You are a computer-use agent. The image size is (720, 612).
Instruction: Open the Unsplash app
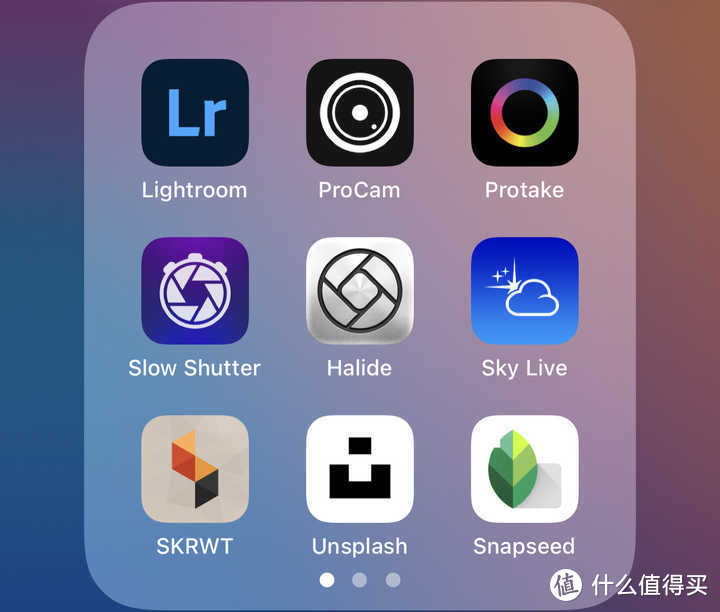coord(359,469)
